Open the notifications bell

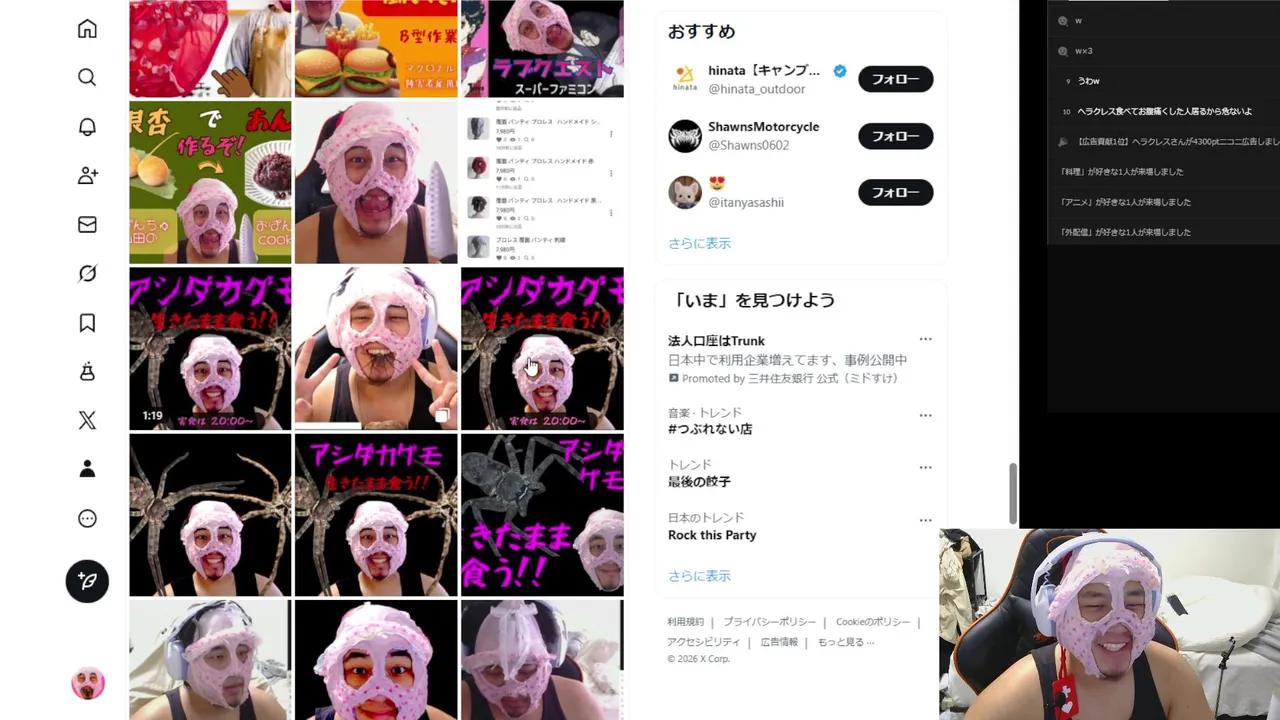[x=87, y=127]
